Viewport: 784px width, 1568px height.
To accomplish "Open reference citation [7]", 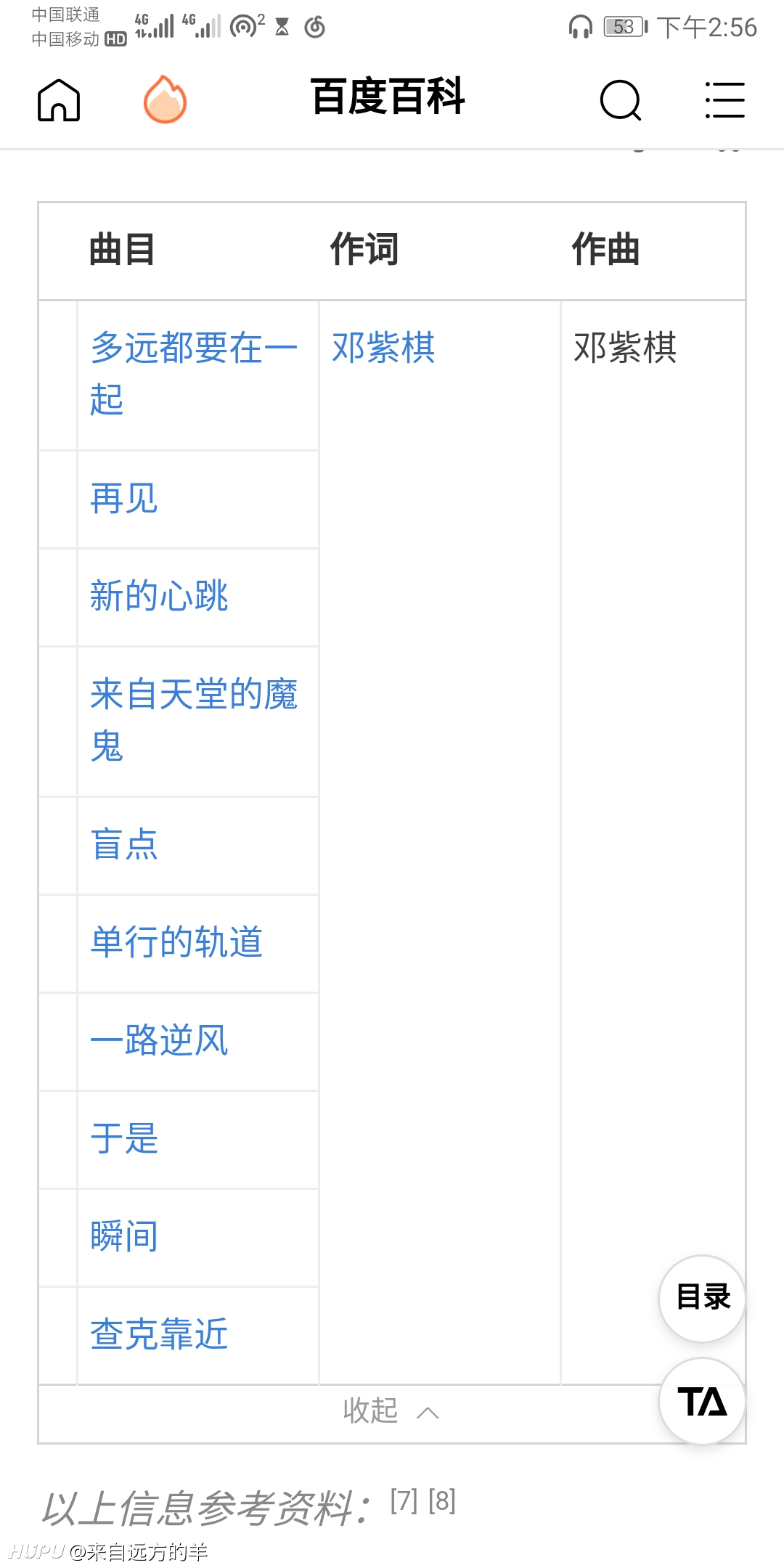I will (x=404, y=1500).
